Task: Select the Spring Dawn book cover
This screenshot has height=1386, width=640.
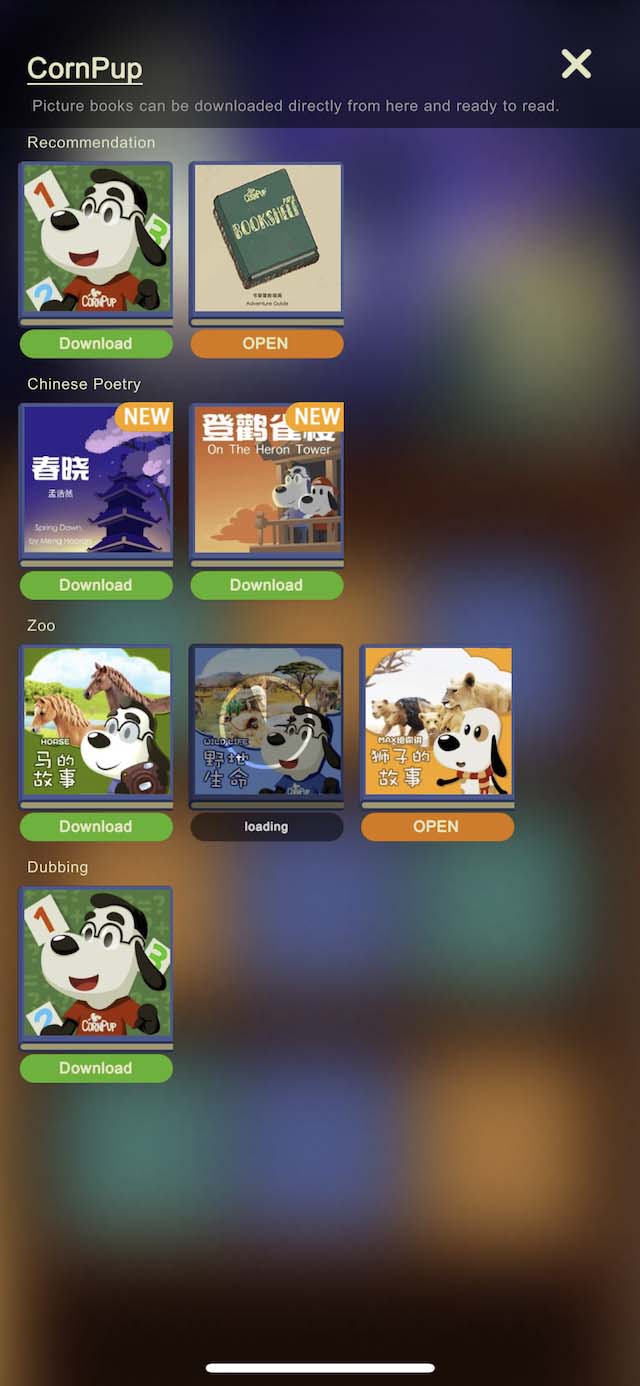Action: pyautogui.click(x=96, y=483)
